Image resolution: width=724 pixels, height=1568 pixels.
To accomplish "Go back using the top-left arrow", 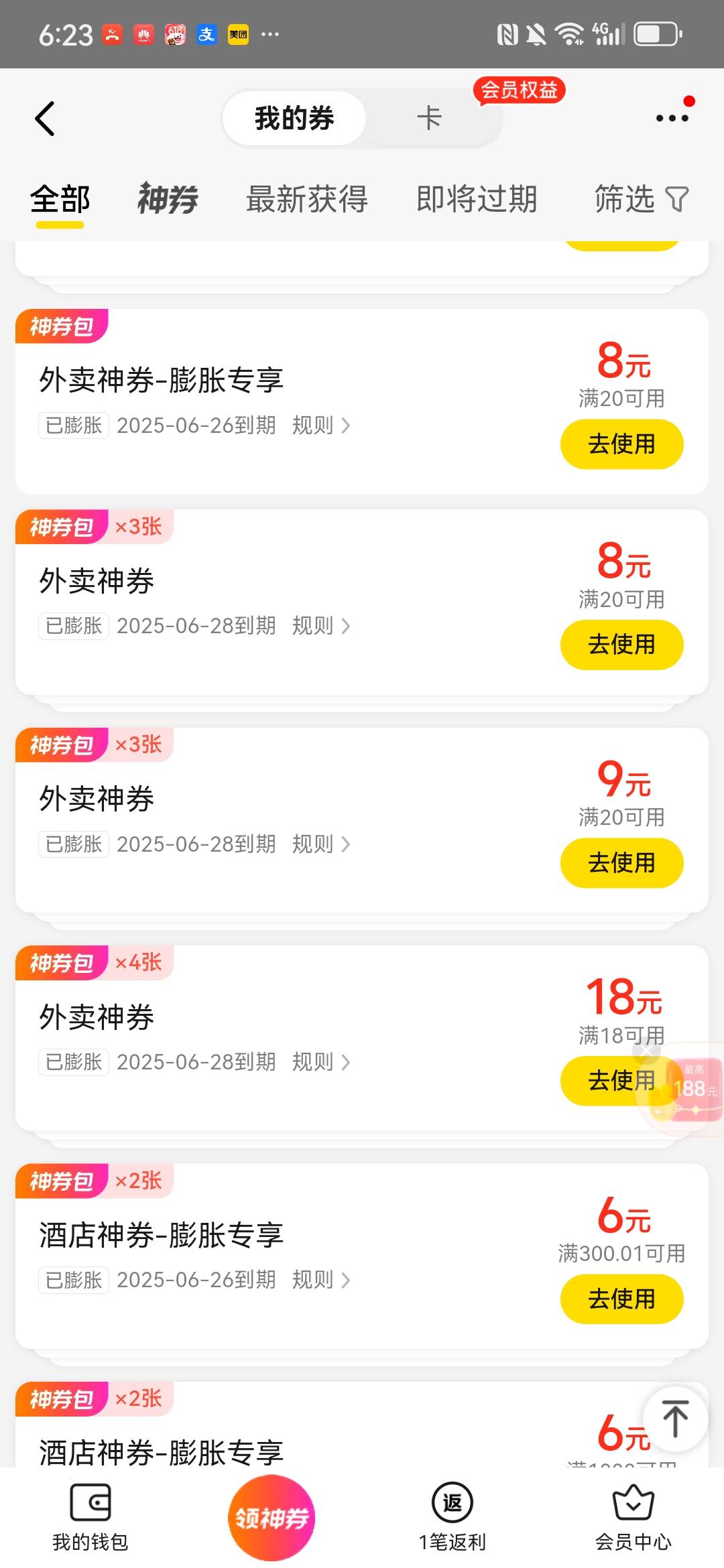I will pos(44,119).
